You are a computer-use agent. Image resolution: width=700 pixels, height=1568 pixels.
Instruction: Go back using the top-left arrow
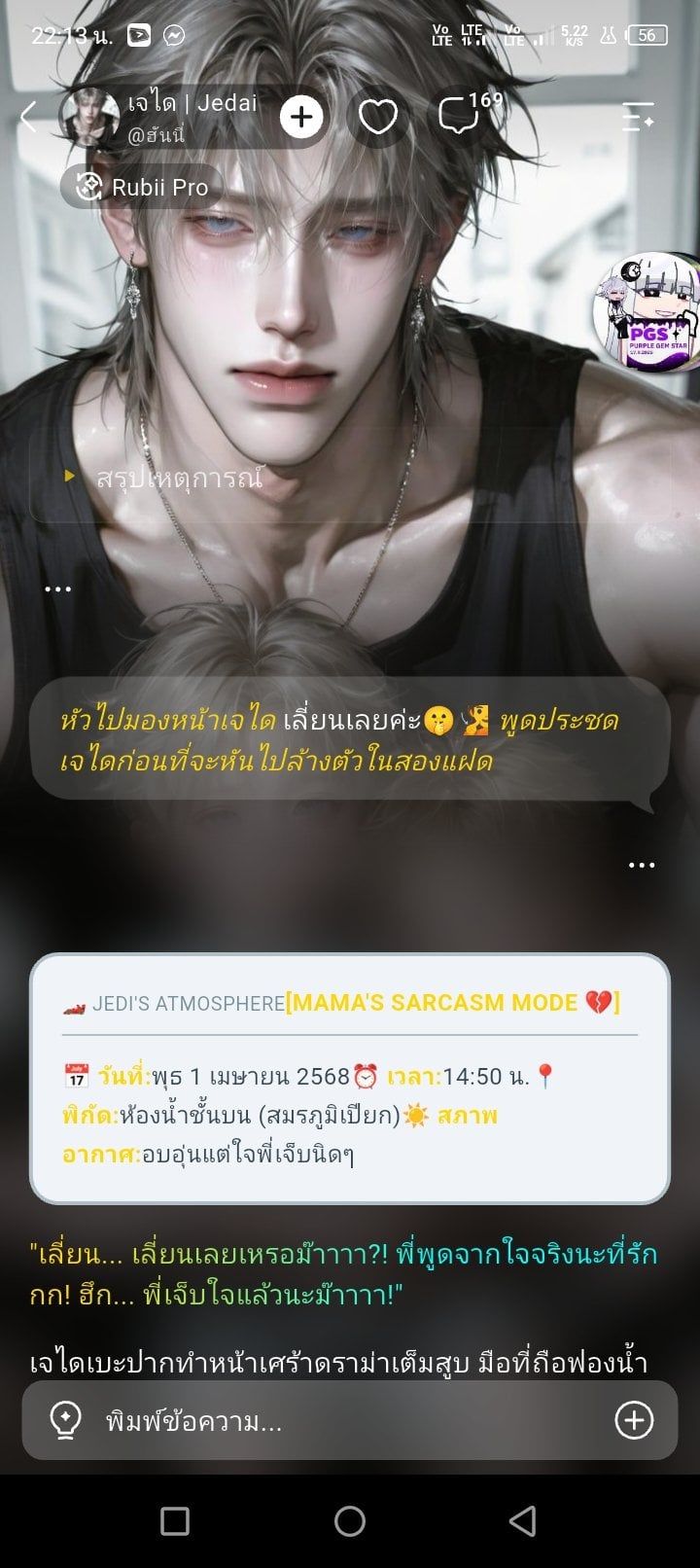coord(29,117)
